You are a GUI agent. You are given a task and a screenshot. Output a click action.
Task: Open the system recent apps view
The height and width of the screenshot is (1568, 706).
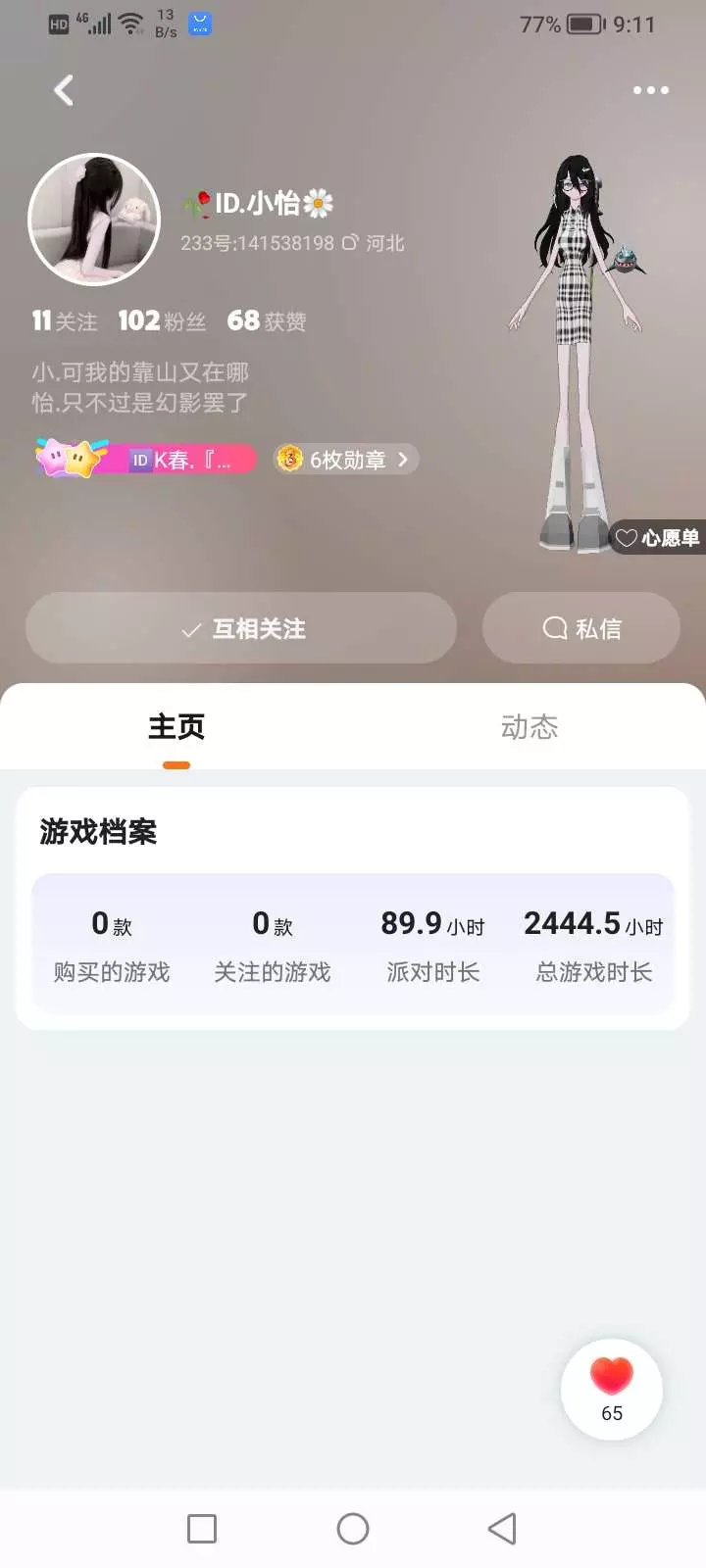(x=202, y=1529)
